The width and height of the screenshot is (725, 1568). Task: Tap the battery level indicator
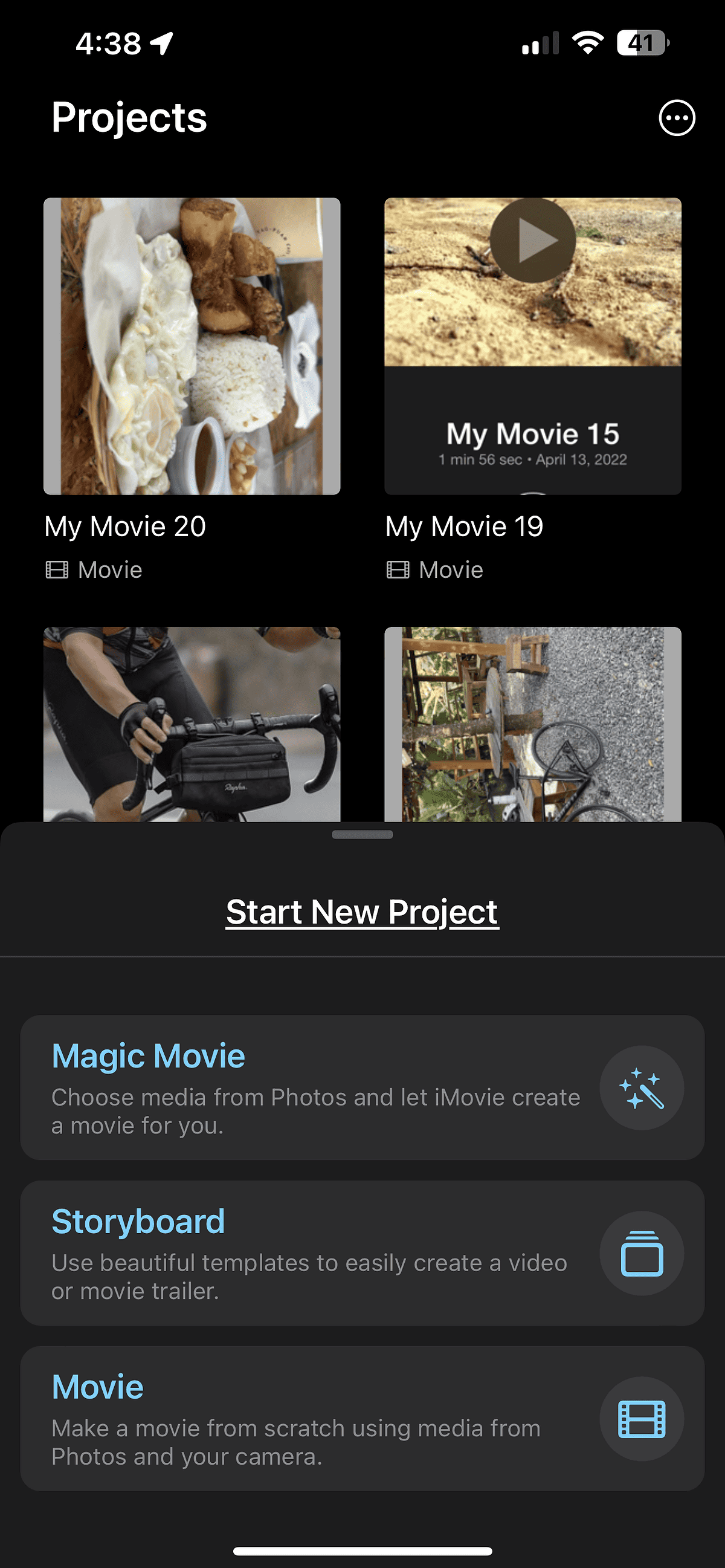(642, 42)
